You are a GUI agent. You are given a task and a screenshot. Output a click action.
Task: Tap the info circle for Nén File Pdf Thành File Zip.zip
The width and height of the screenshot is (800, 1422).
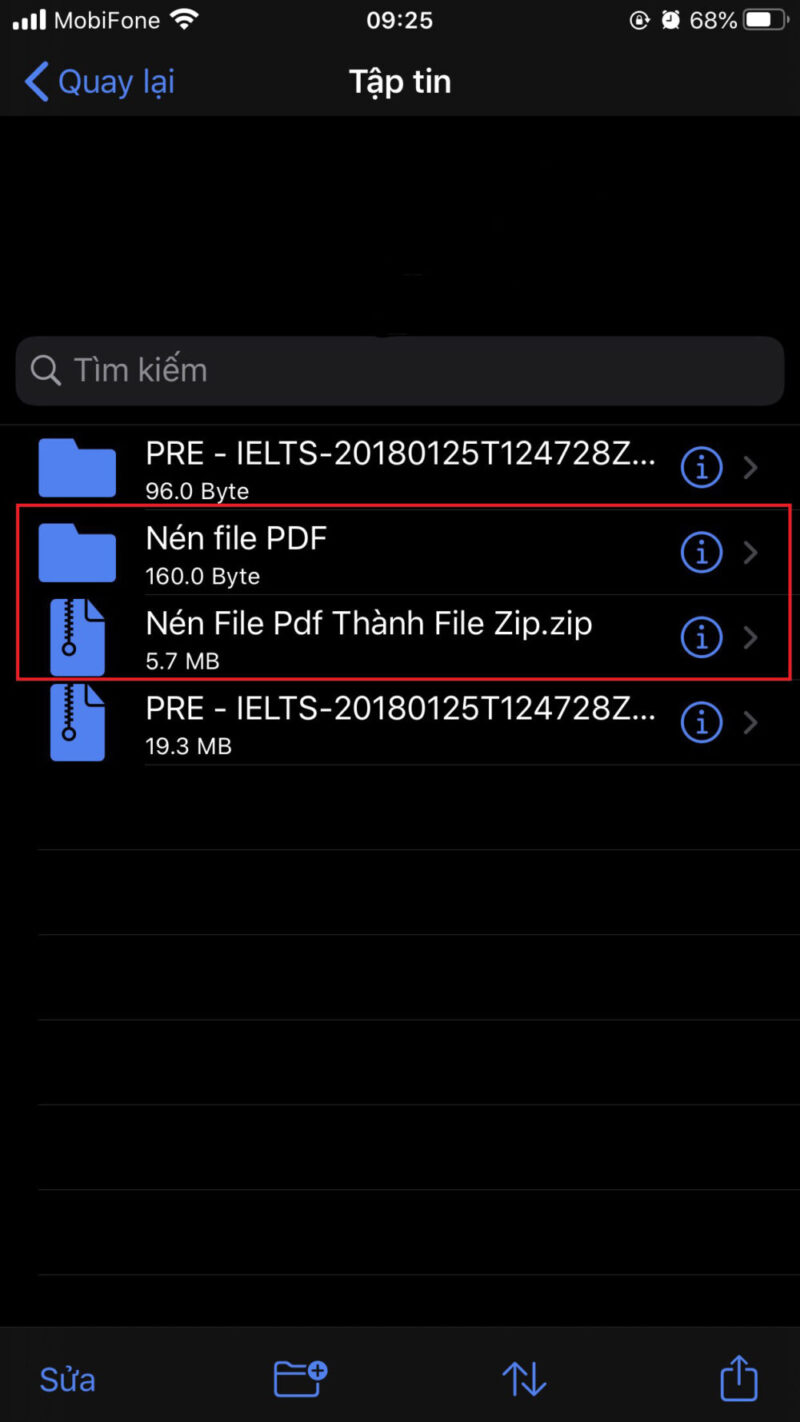coord(701,637)
